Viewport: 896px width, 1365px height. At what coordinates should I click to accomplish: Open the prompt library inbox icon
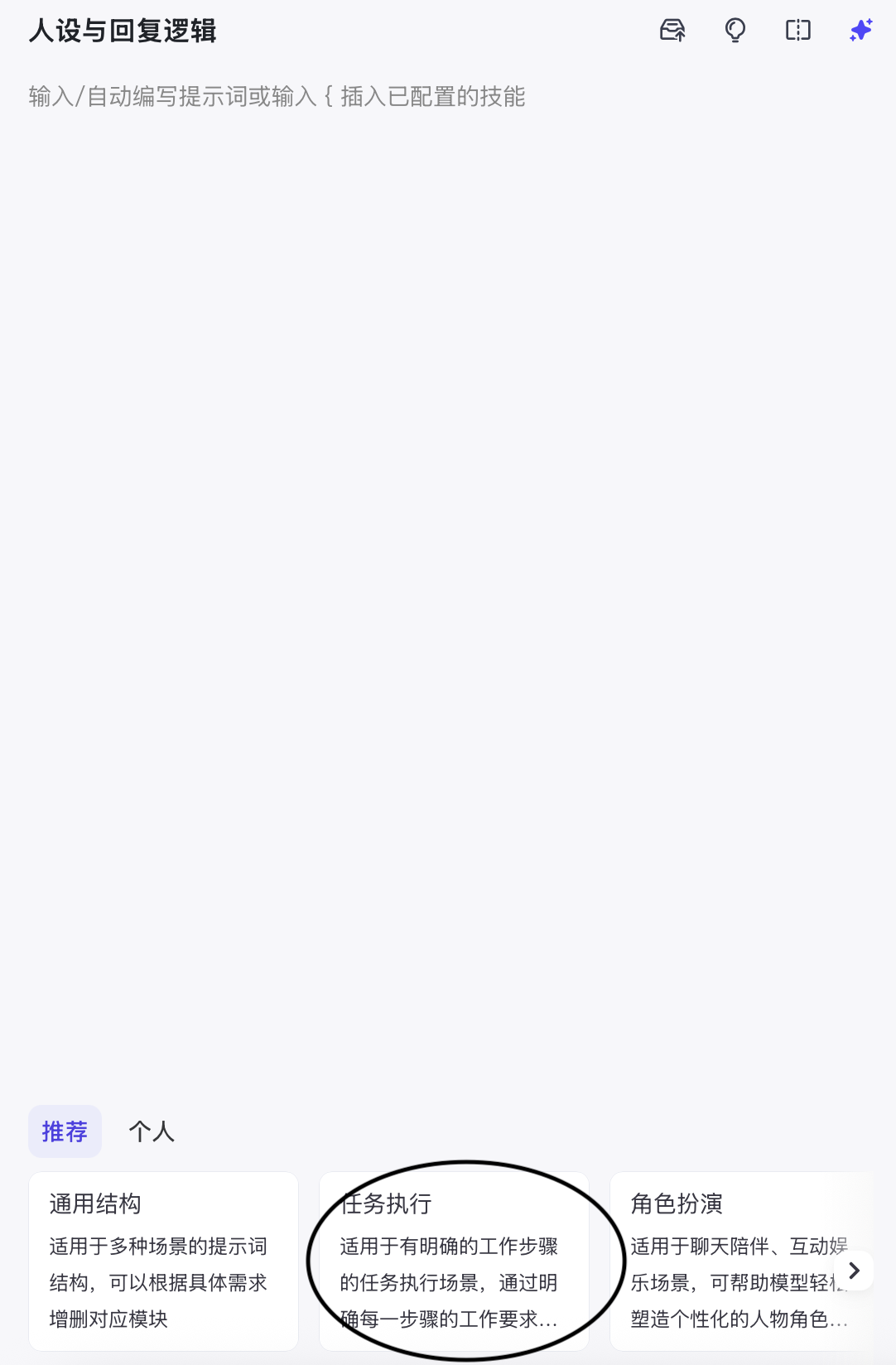point(672,31)
